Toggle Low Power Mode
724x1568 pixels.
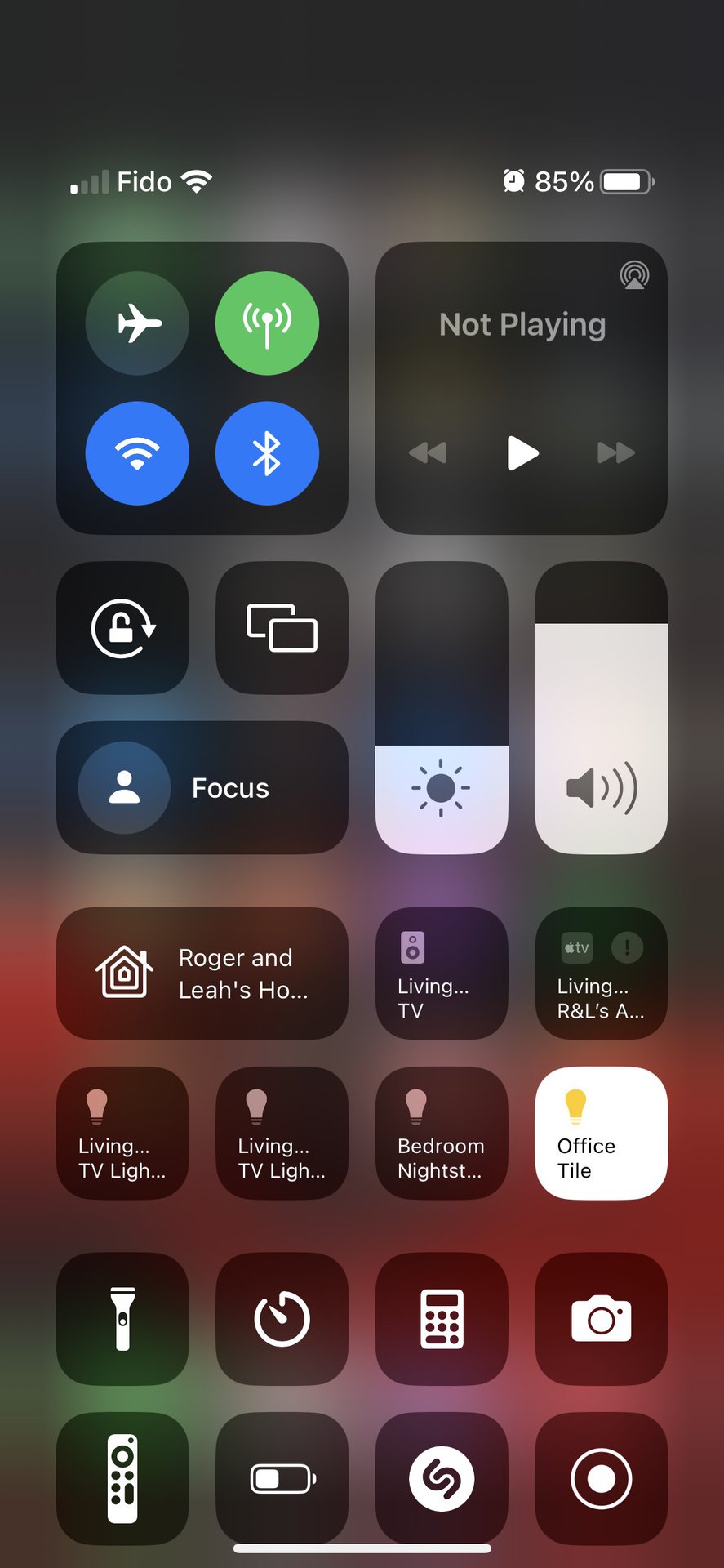pyautogui.click(x=282, y=1478)
